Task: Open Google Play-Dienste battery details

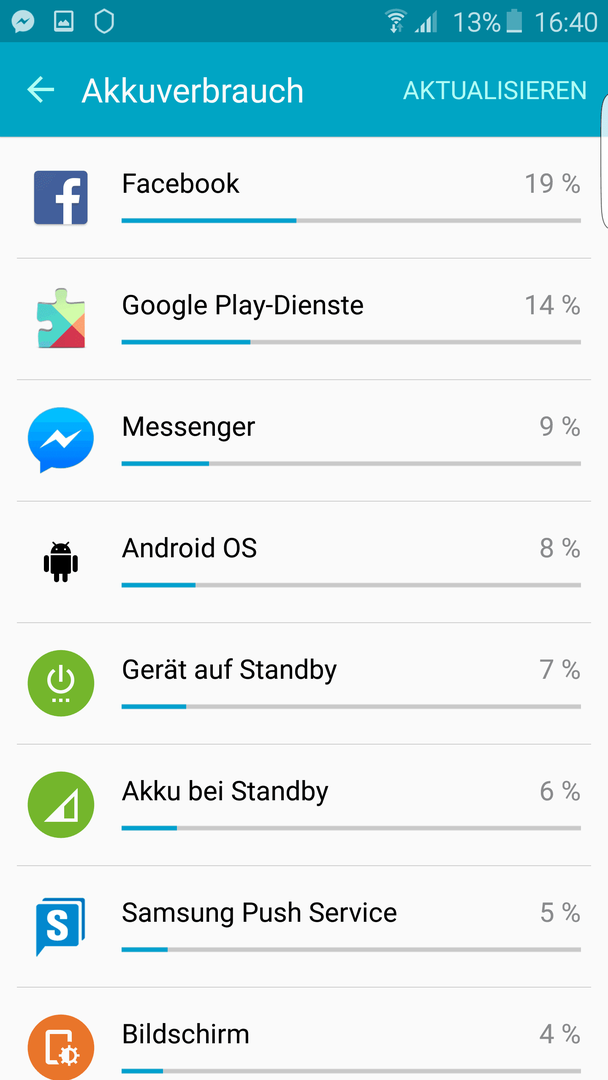Action: coord(304,319)
